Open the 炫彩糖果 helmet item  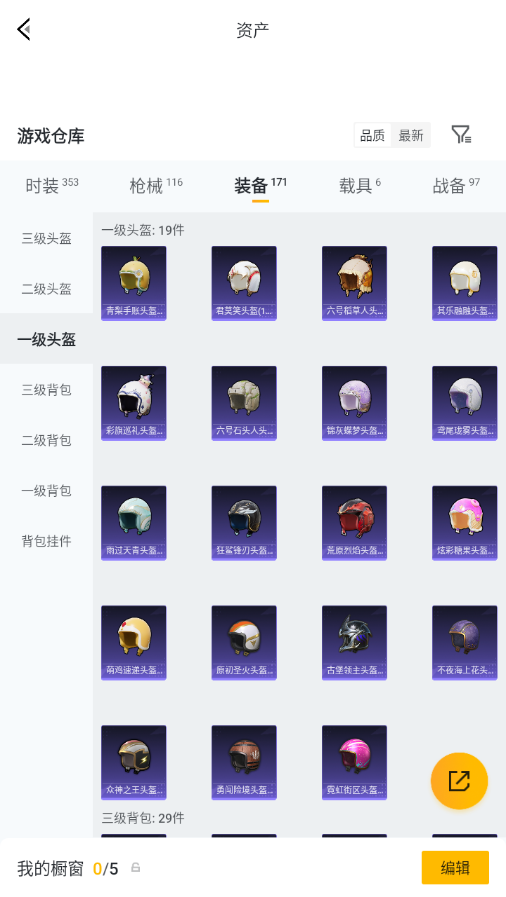tap(465, 523)
